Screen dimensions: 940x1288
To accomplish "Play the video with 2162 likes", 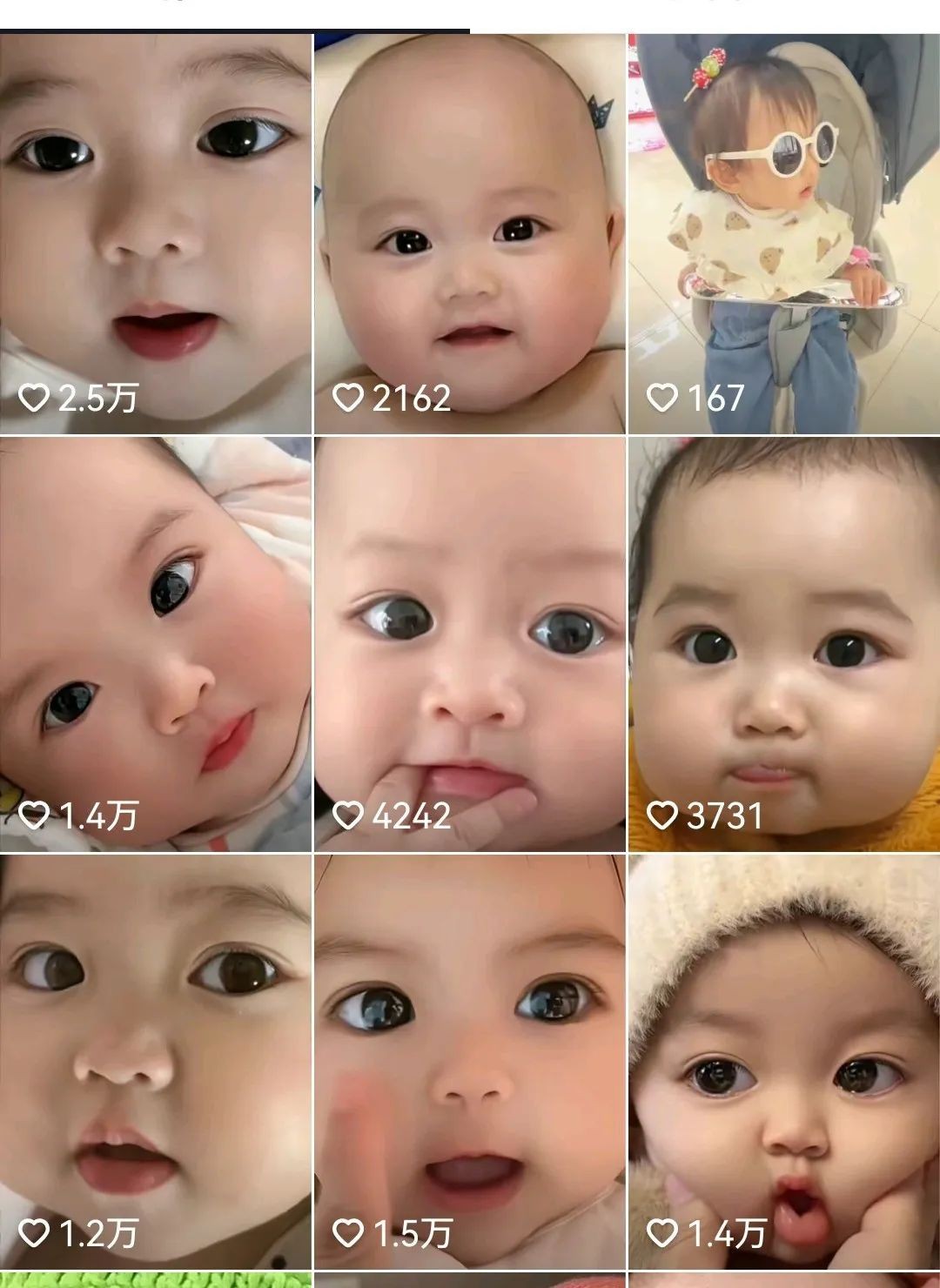I will [x=469, y=233].
